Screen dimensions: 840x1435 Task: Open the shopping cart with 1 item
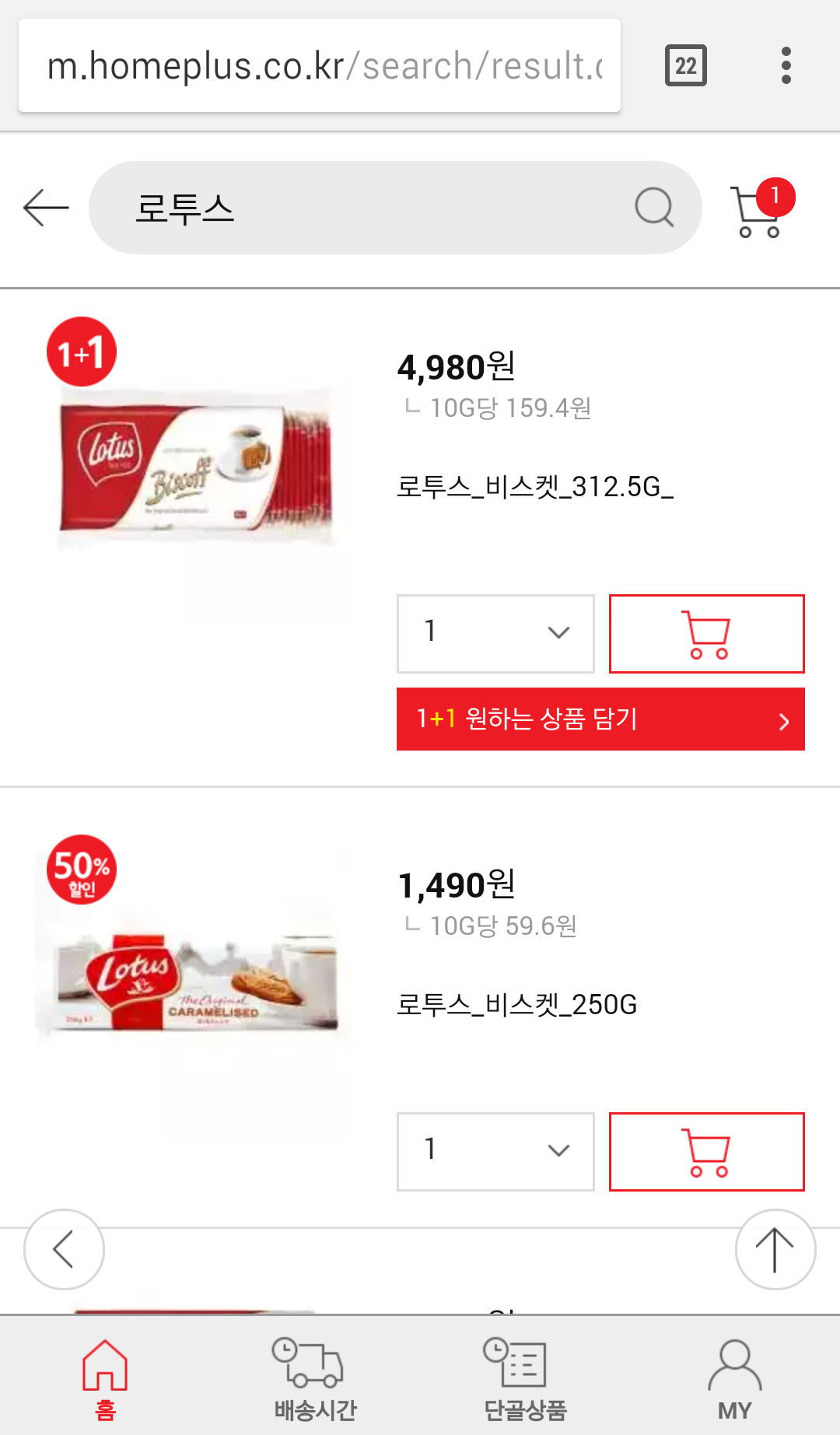tap(759, 208)
